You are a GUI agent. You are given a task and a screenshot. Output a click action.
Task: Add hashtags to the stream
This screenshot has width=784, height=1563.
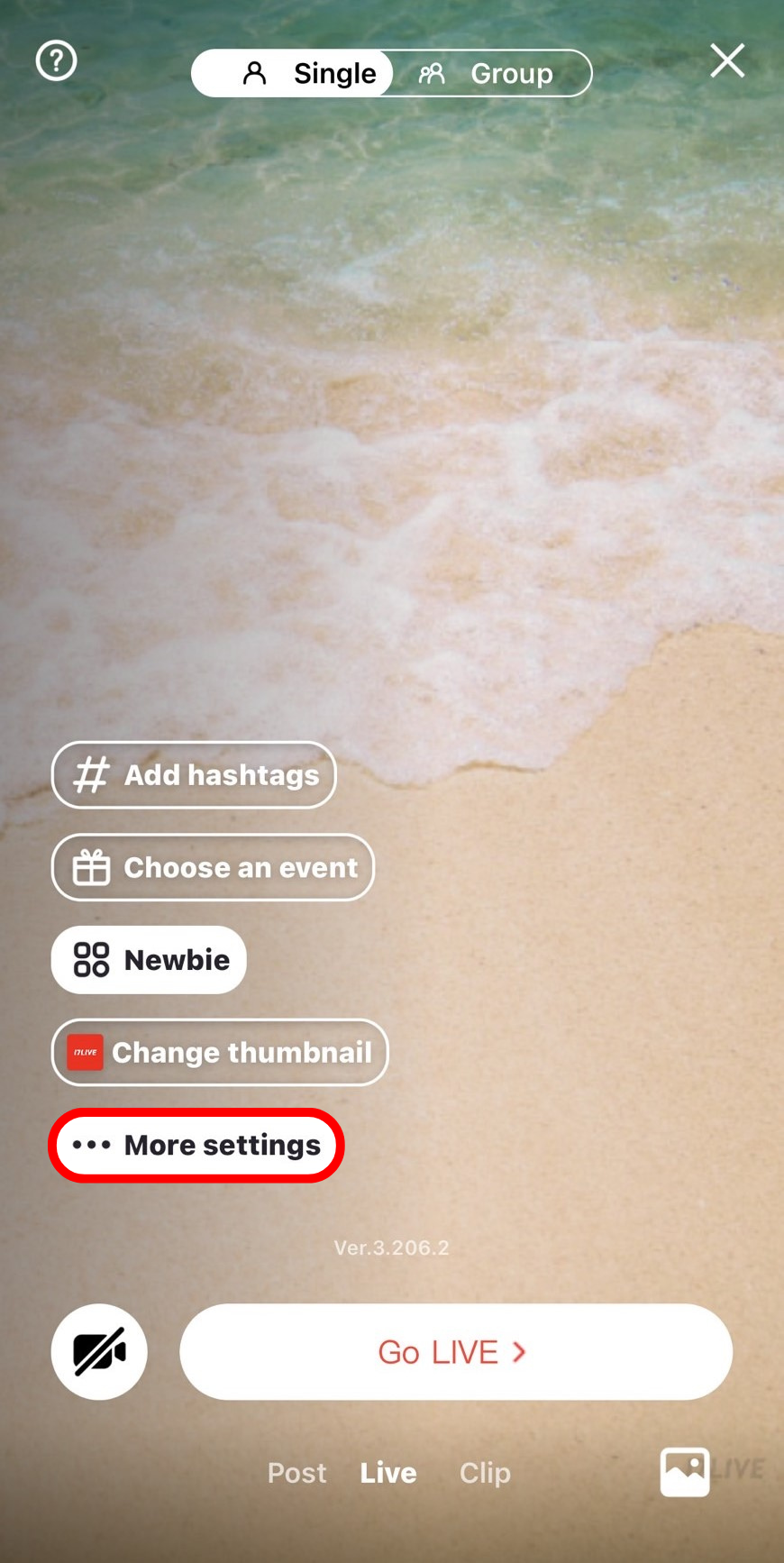click(194, 775)
